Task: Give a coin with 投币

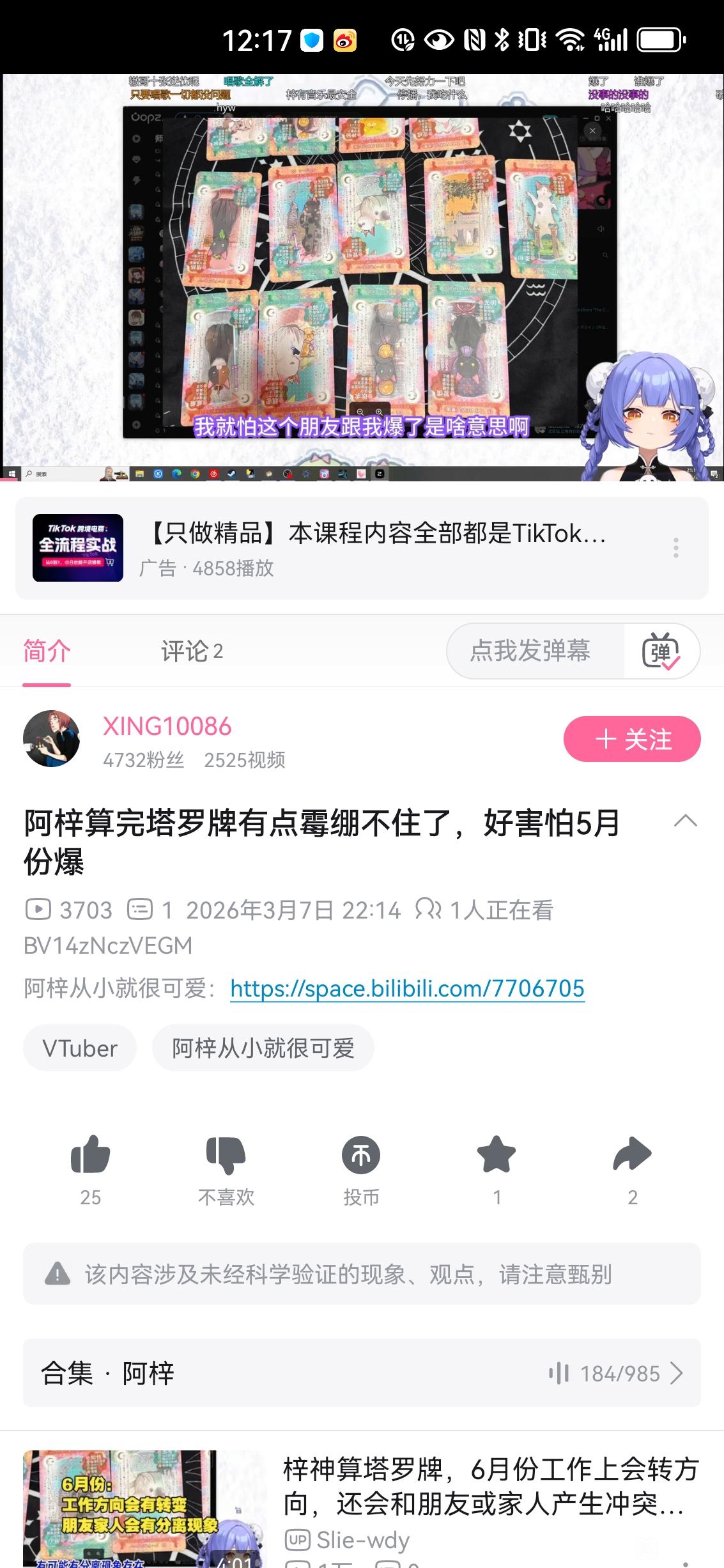Action: [361, 1170]
